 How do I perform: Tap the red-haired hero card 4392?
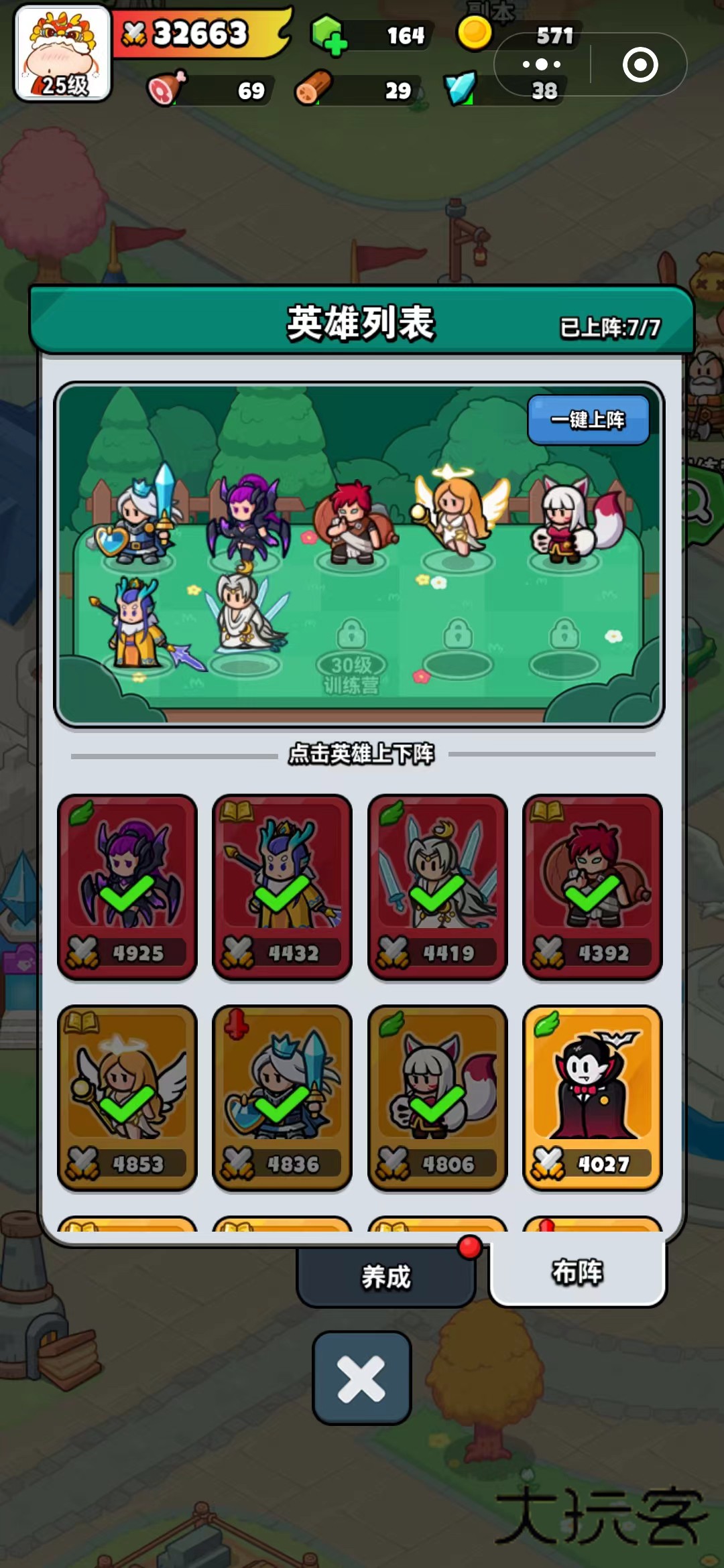point(592,887)
